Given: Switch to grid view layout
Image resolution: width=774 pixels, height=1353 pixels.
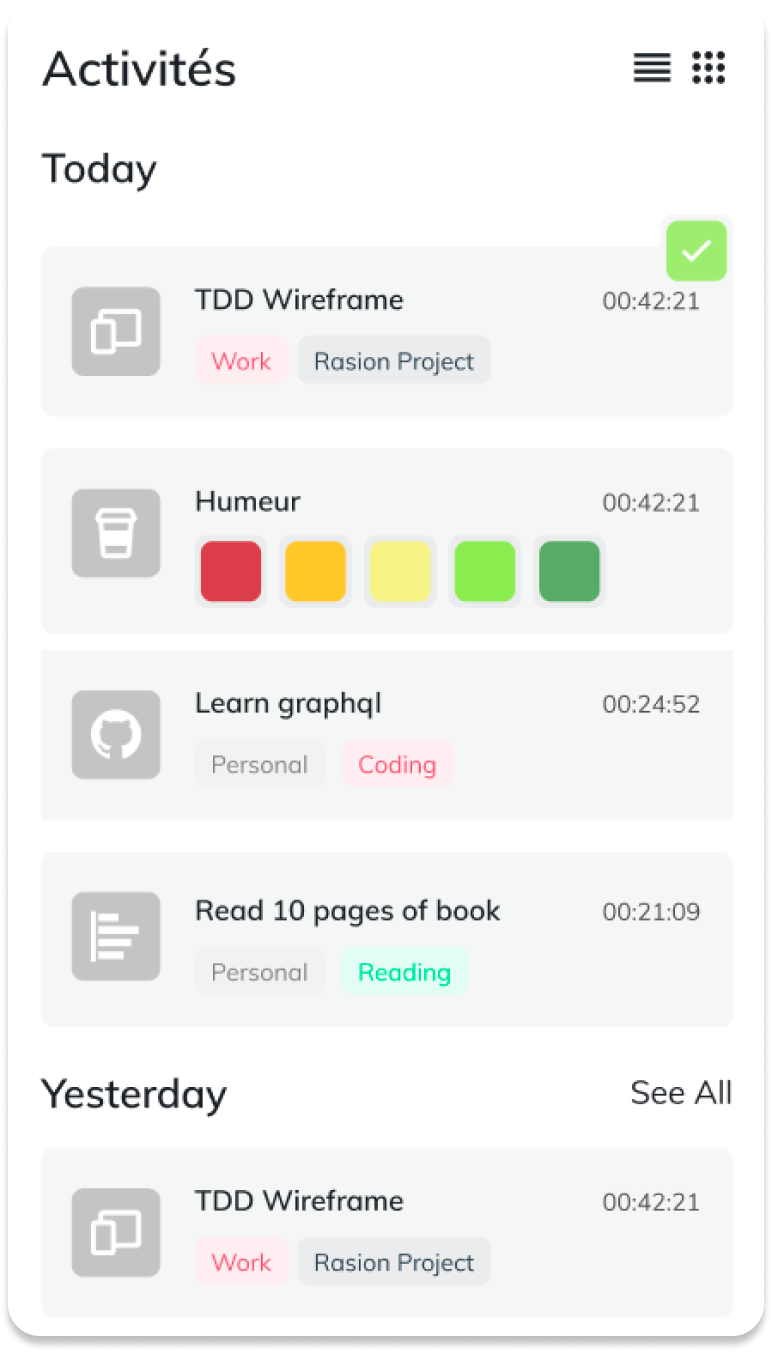Looking at the screenshot, I should [x=708, y=68].
